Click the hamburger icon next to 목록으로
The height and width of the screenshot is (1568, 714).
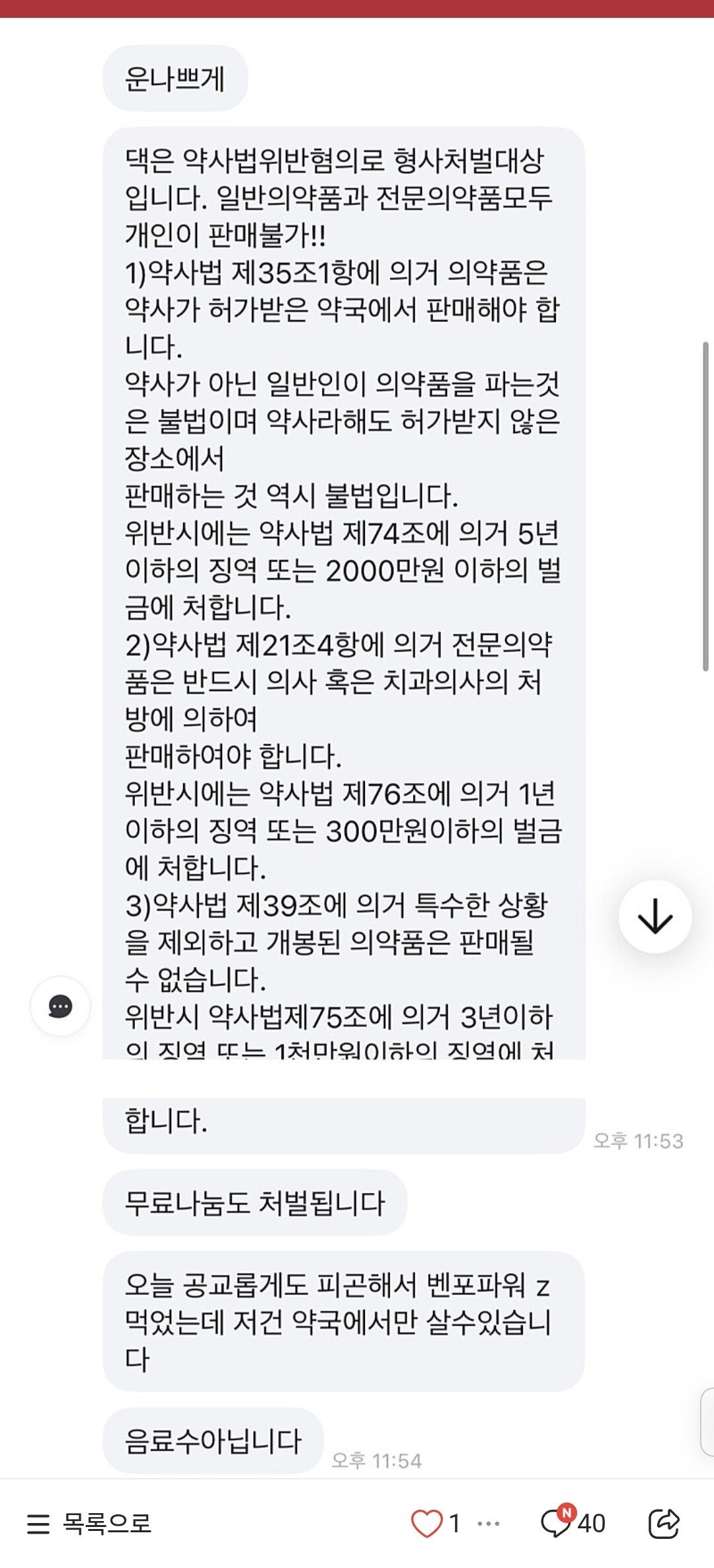pos(38,1525)
